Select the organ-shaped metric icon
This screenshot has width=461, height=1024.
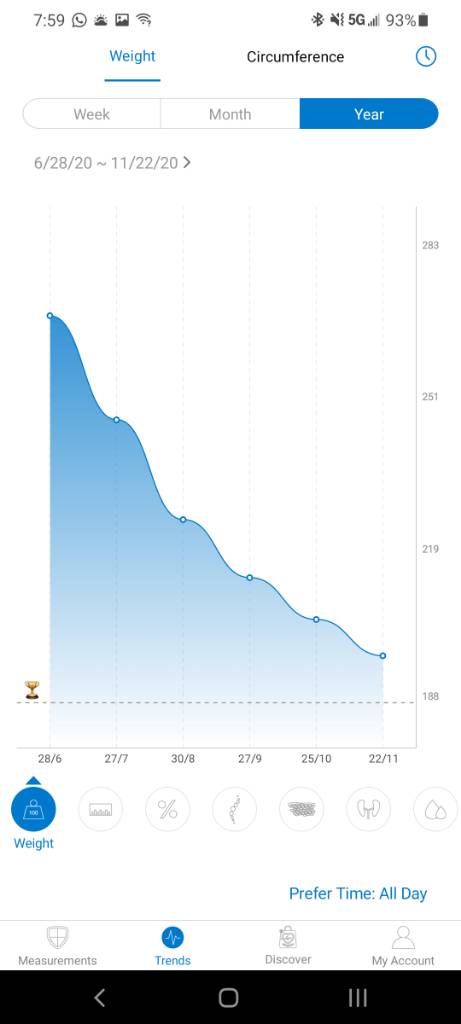368,810
